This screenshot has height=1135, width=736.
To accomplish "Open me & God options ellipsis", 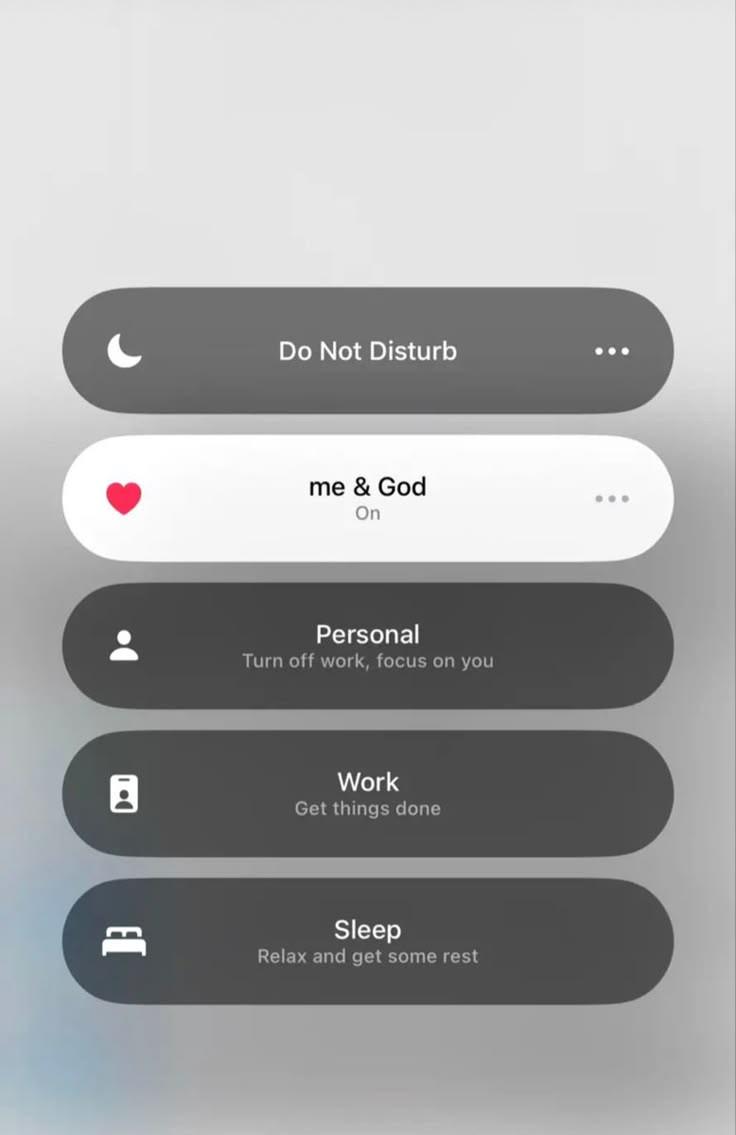I will 612,498.
